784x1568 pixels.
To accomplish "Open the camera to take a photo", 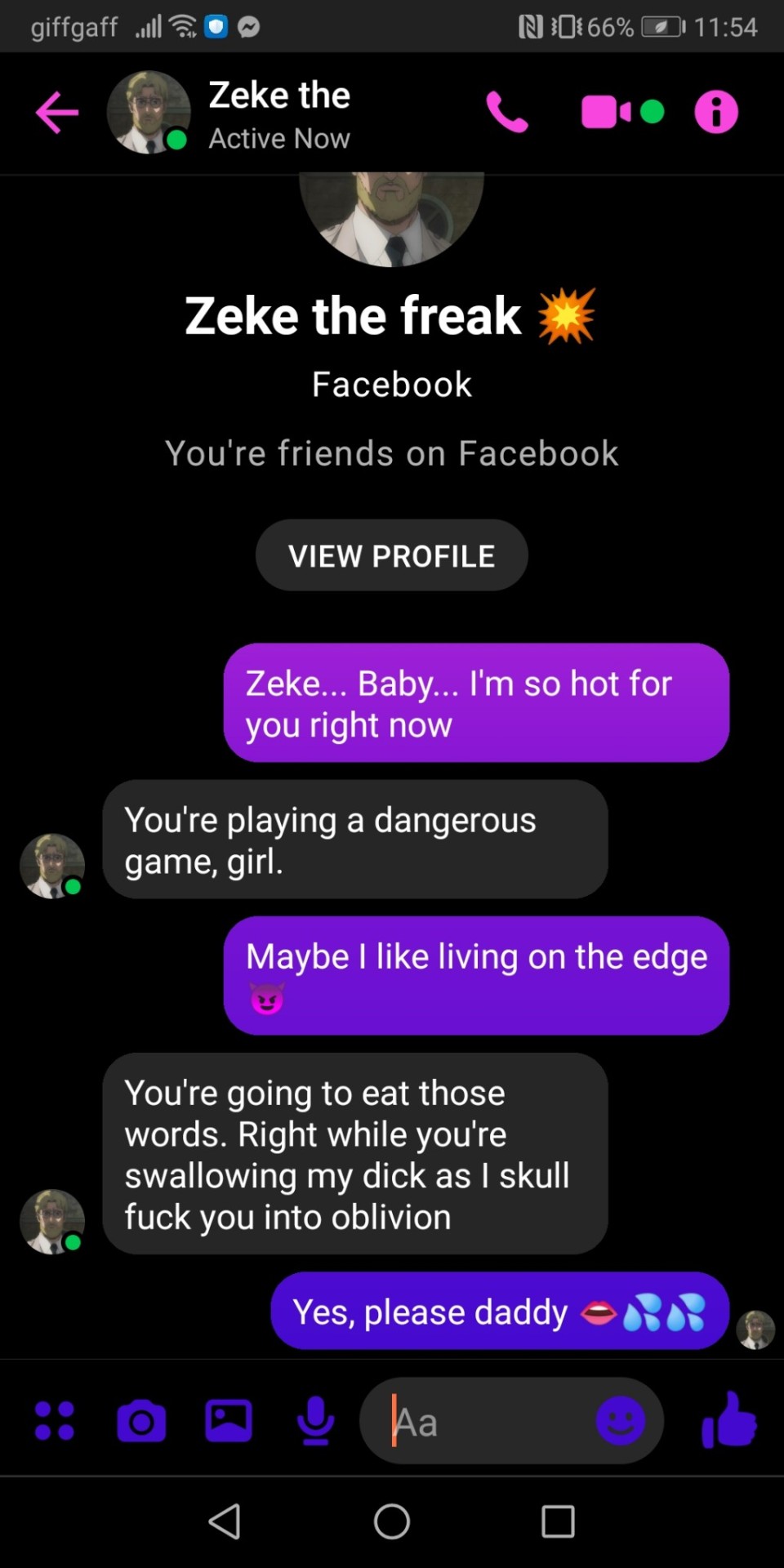I will coord(141,1421).
